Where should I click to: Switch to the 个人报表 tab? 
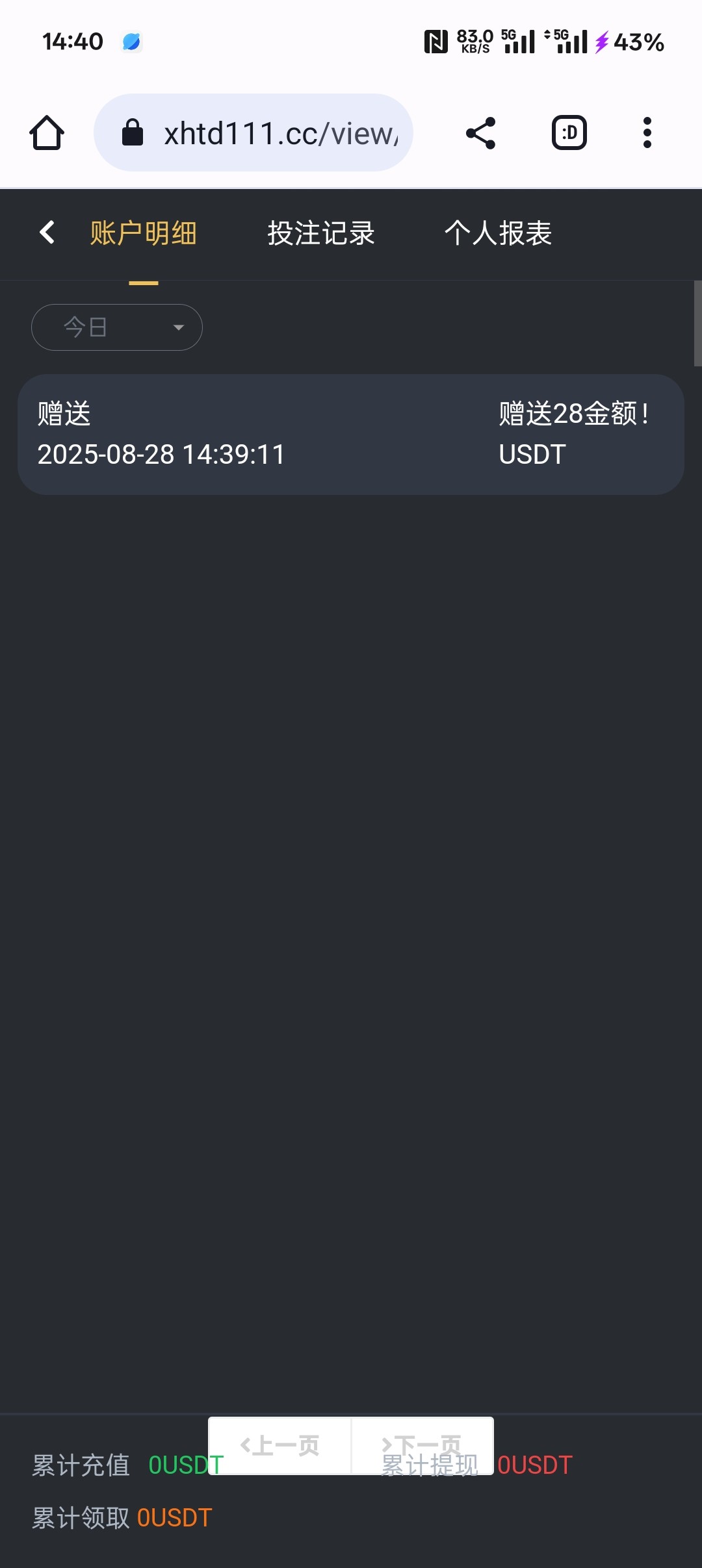click(x=498, y=233)
